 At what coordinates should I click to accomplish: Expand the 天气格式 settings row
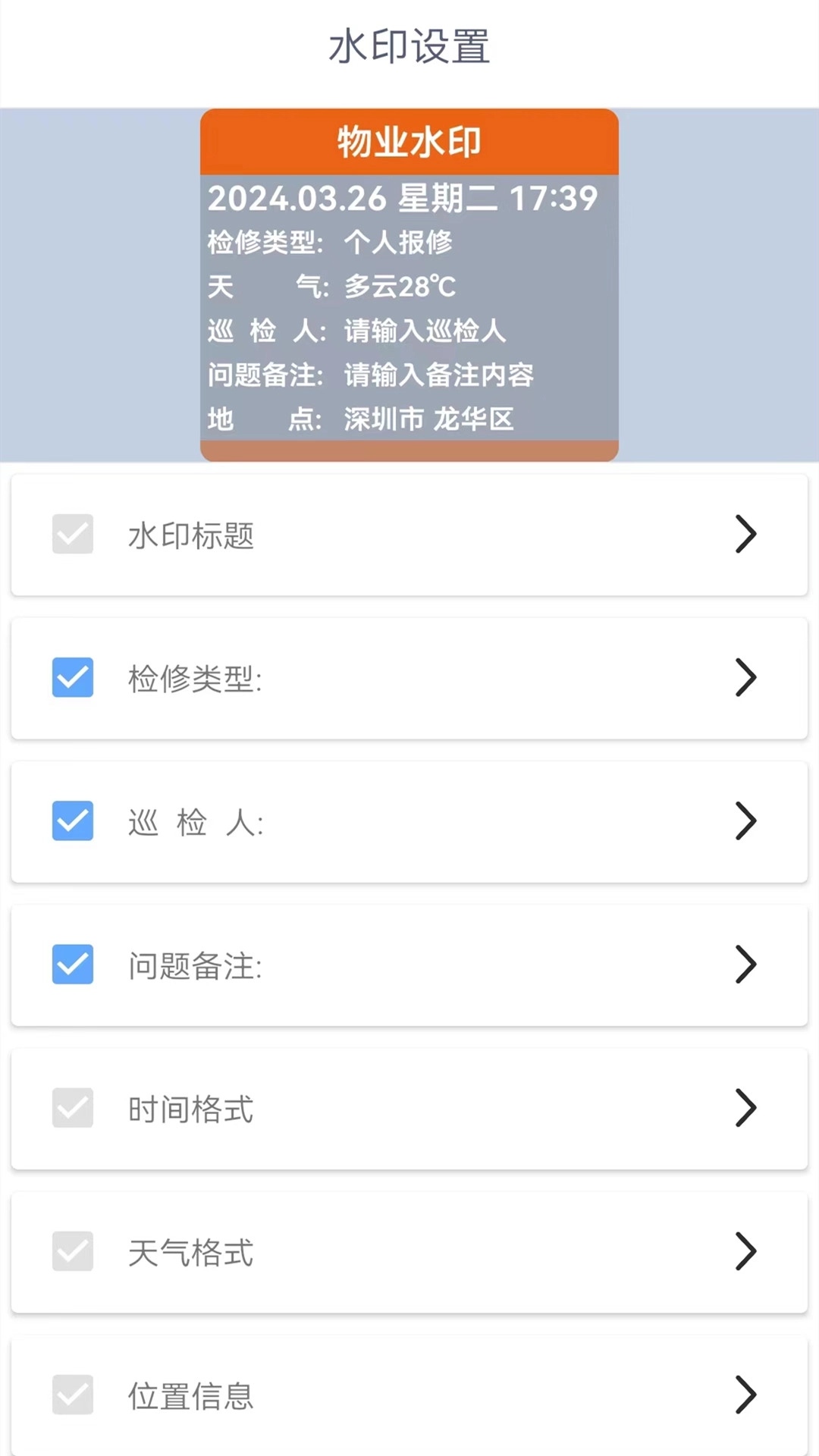click(x=746, y=1252)
